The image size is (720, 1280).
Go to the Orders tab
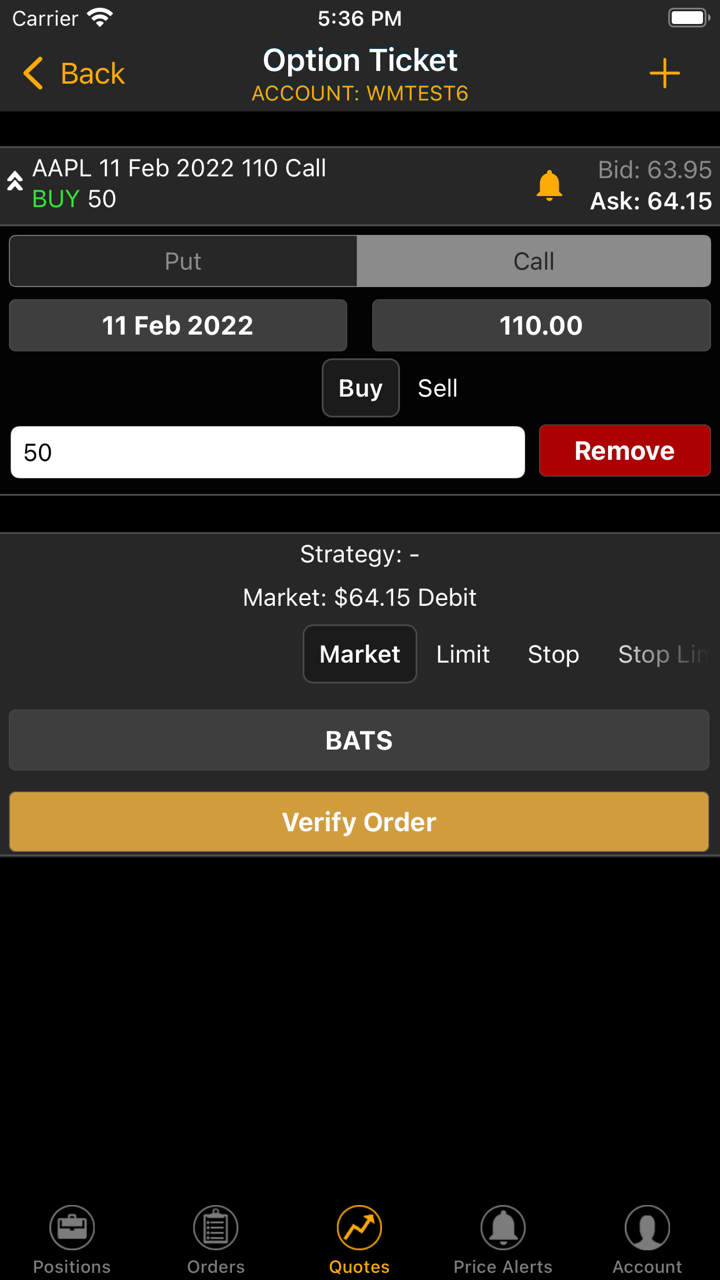[216, 1239]
